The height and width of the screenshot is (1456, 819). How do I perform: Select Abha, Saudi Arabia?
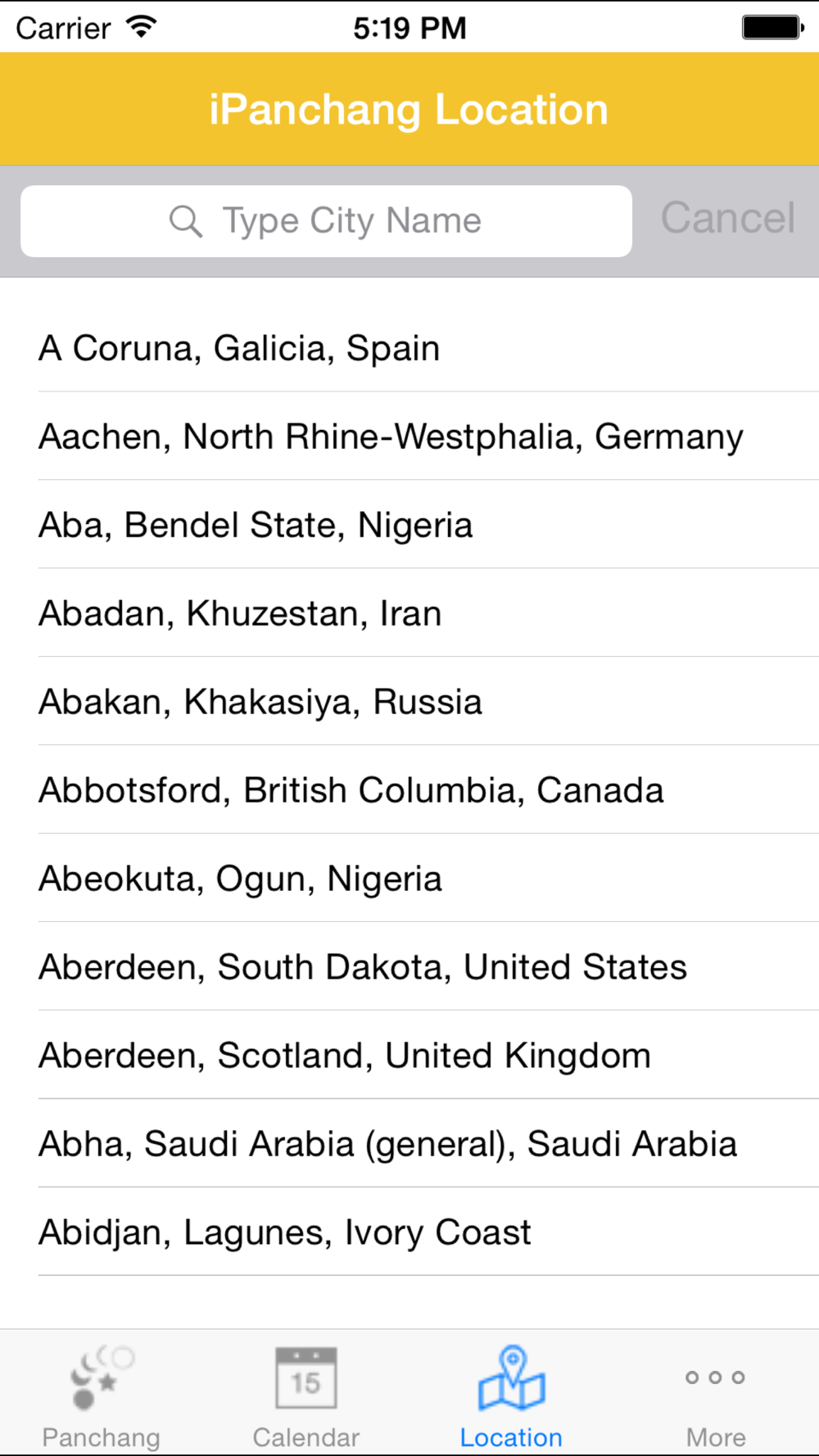coord(409,1144)
